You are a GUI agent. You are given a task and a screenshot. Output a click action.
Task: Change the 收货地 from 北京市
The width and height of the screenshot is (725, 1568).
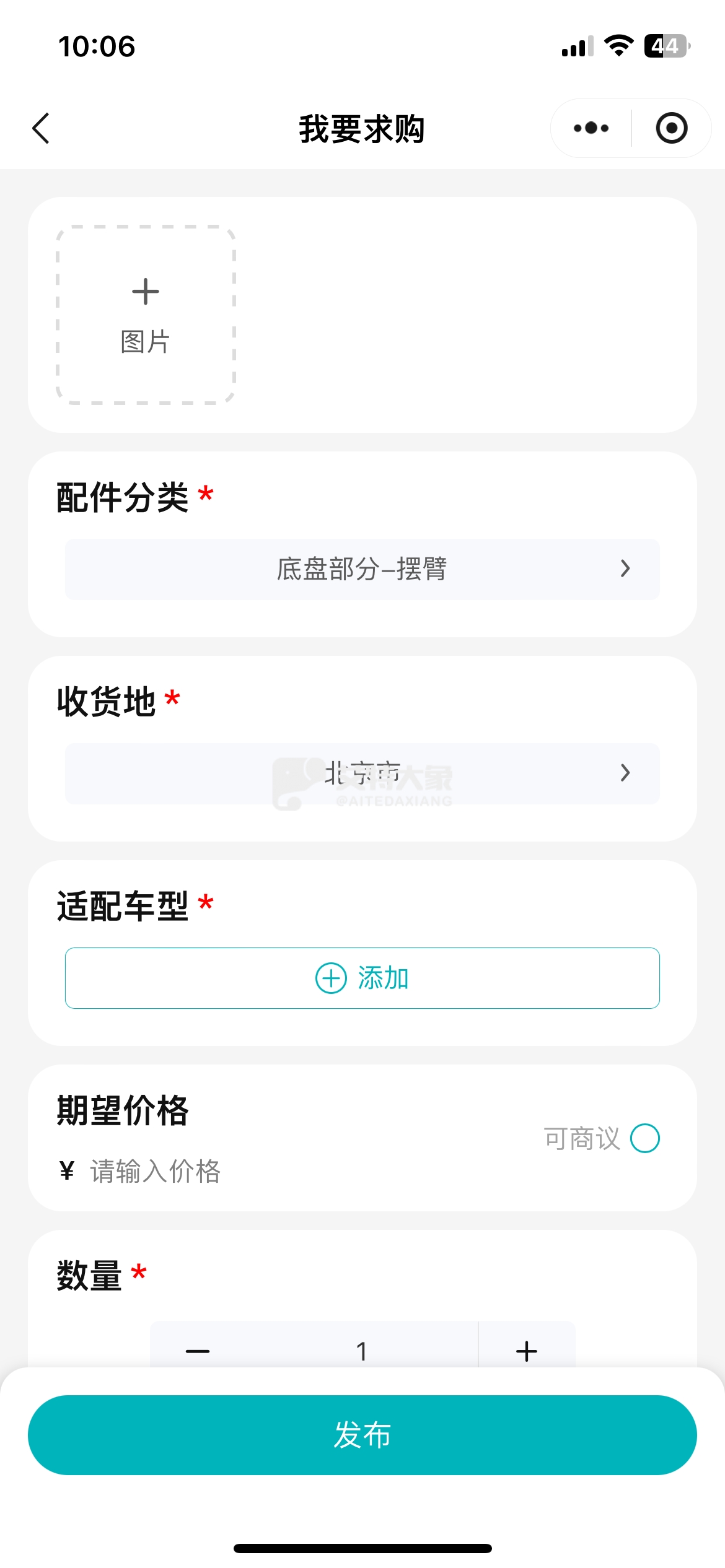tap(362, 773)
